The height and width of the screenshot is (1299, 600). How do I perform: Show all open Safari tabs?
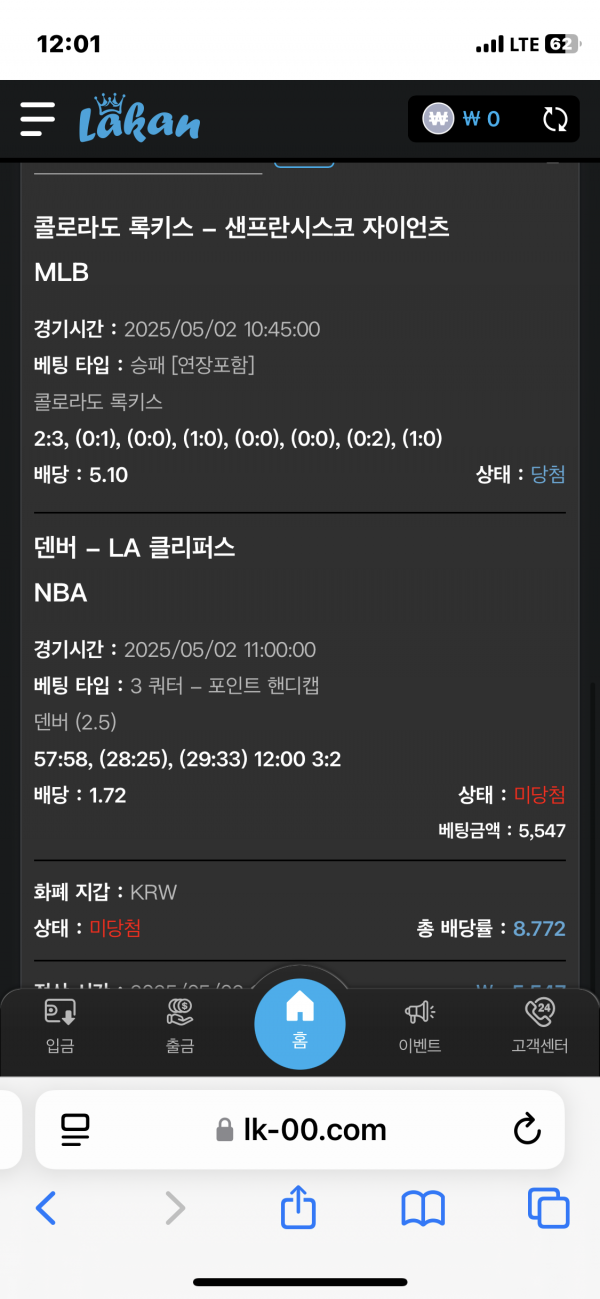click(548, 1209)
